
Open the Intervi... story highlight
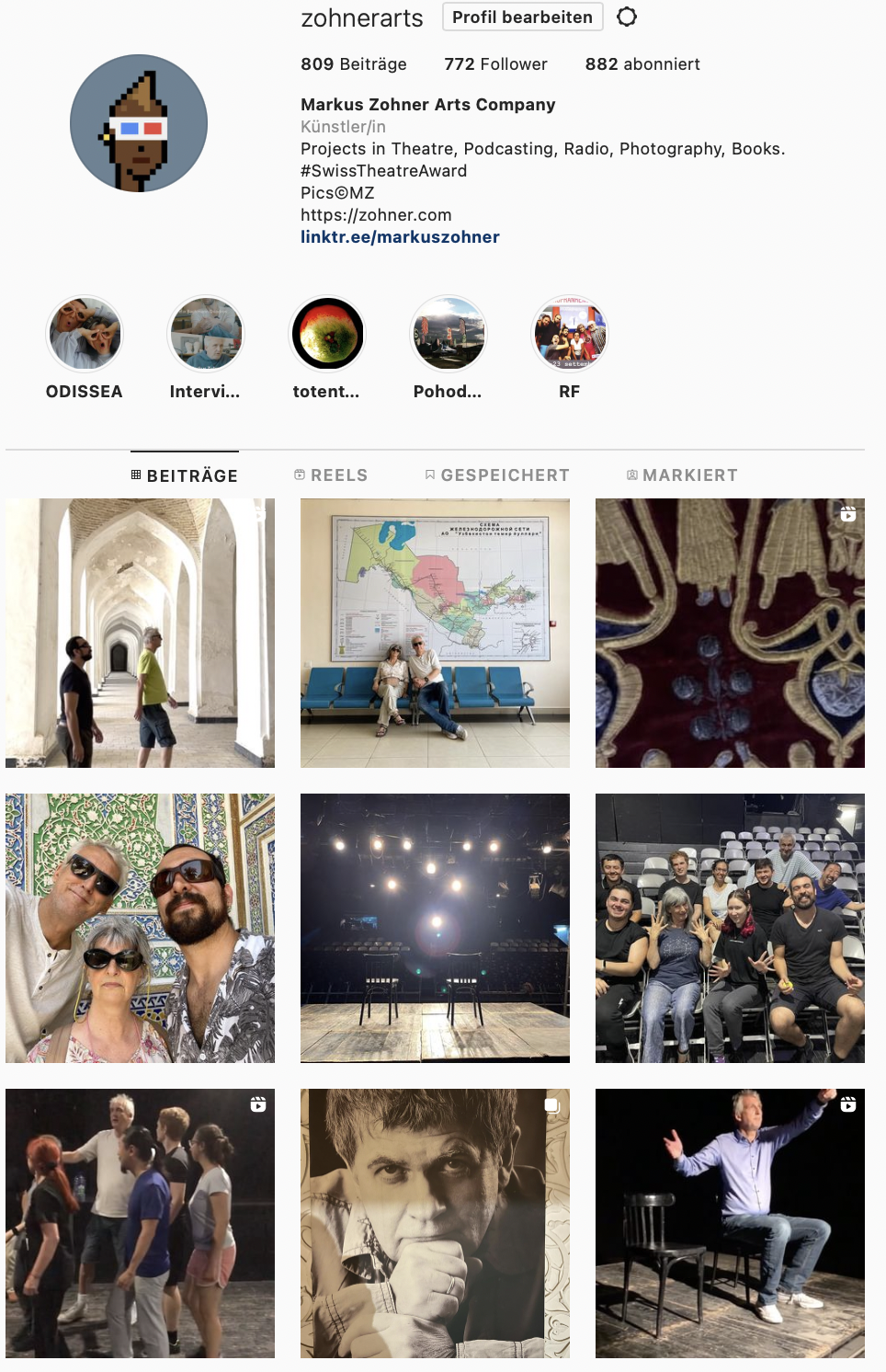click(206, 333)
